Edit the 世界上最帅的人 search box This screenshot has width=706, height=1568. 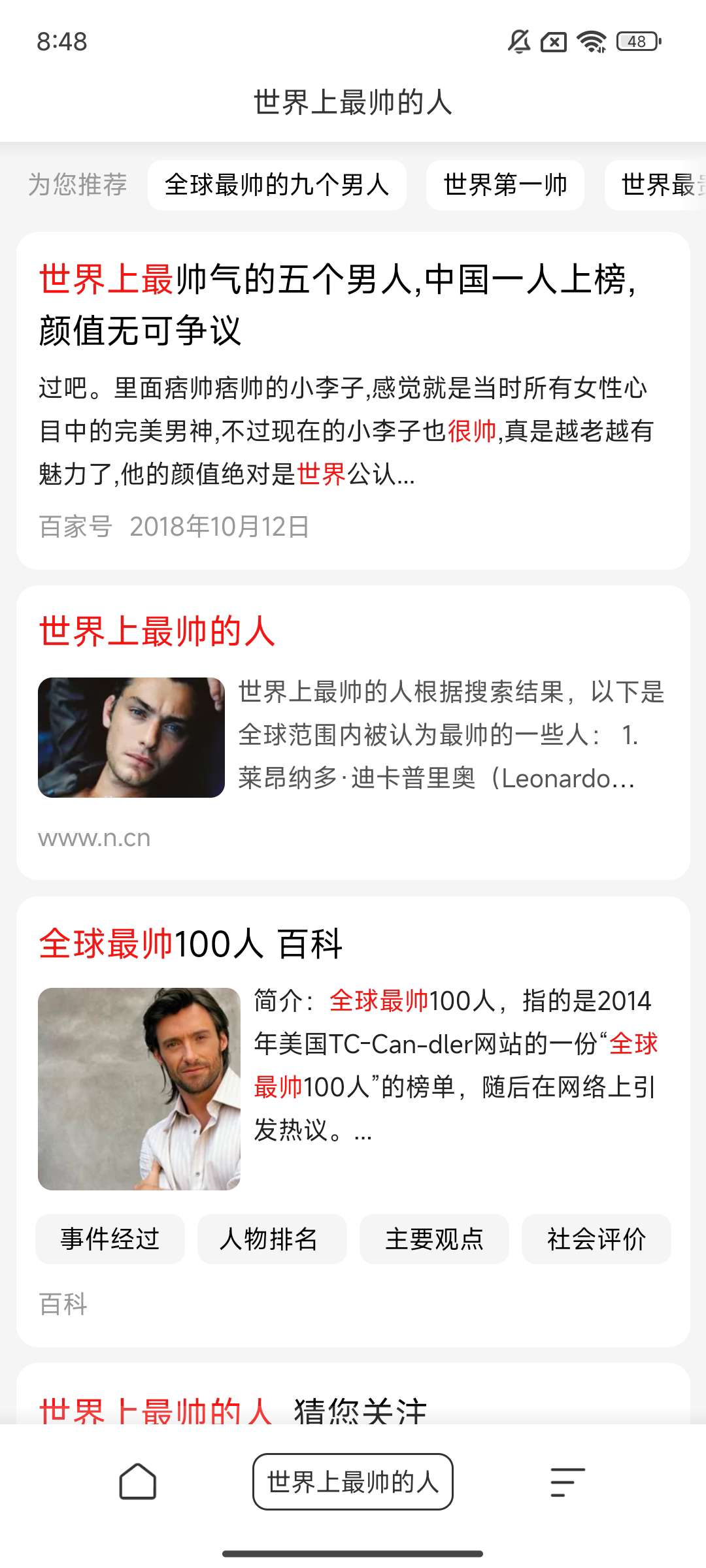tap(352, 1482)
